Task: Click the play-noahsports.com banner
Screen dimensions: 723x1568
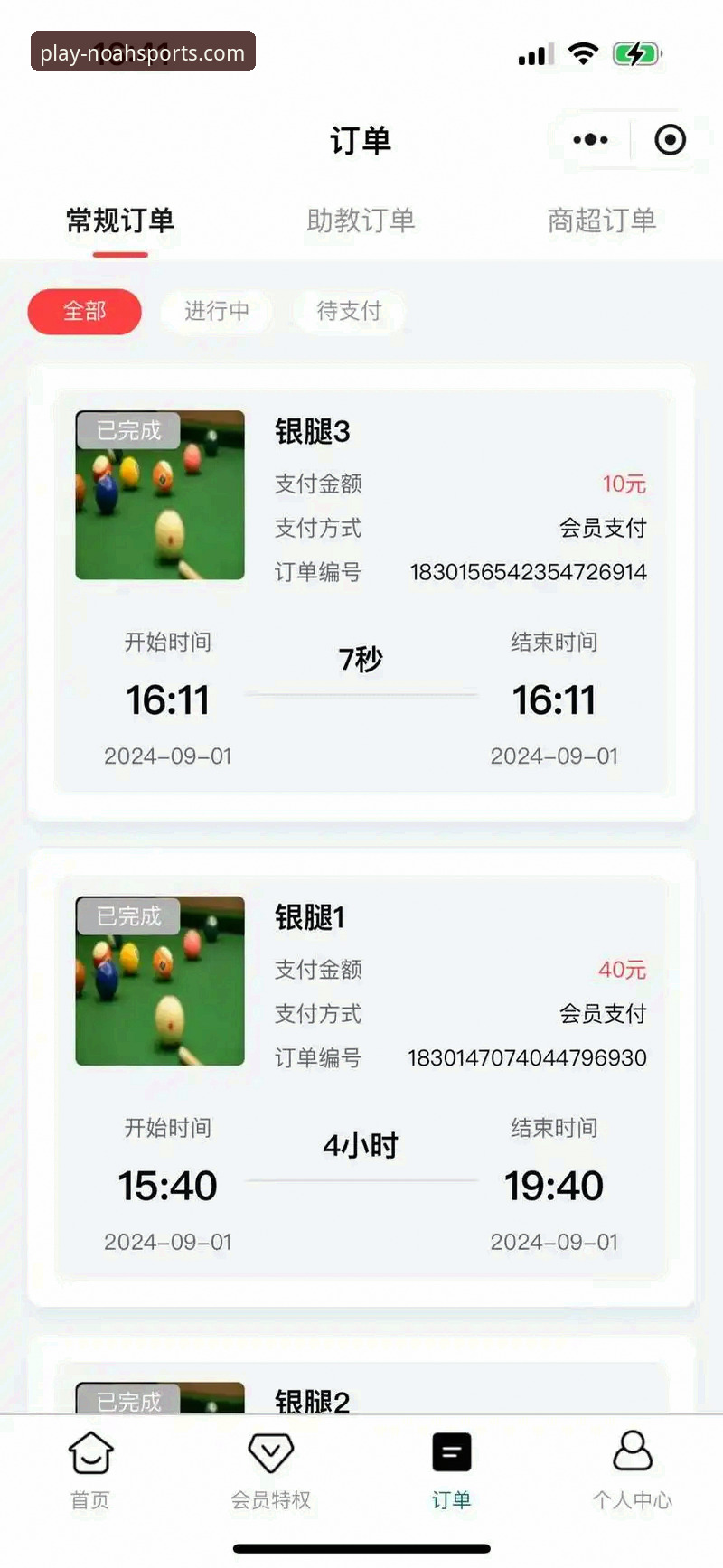Action: click(x=141, y=52)
